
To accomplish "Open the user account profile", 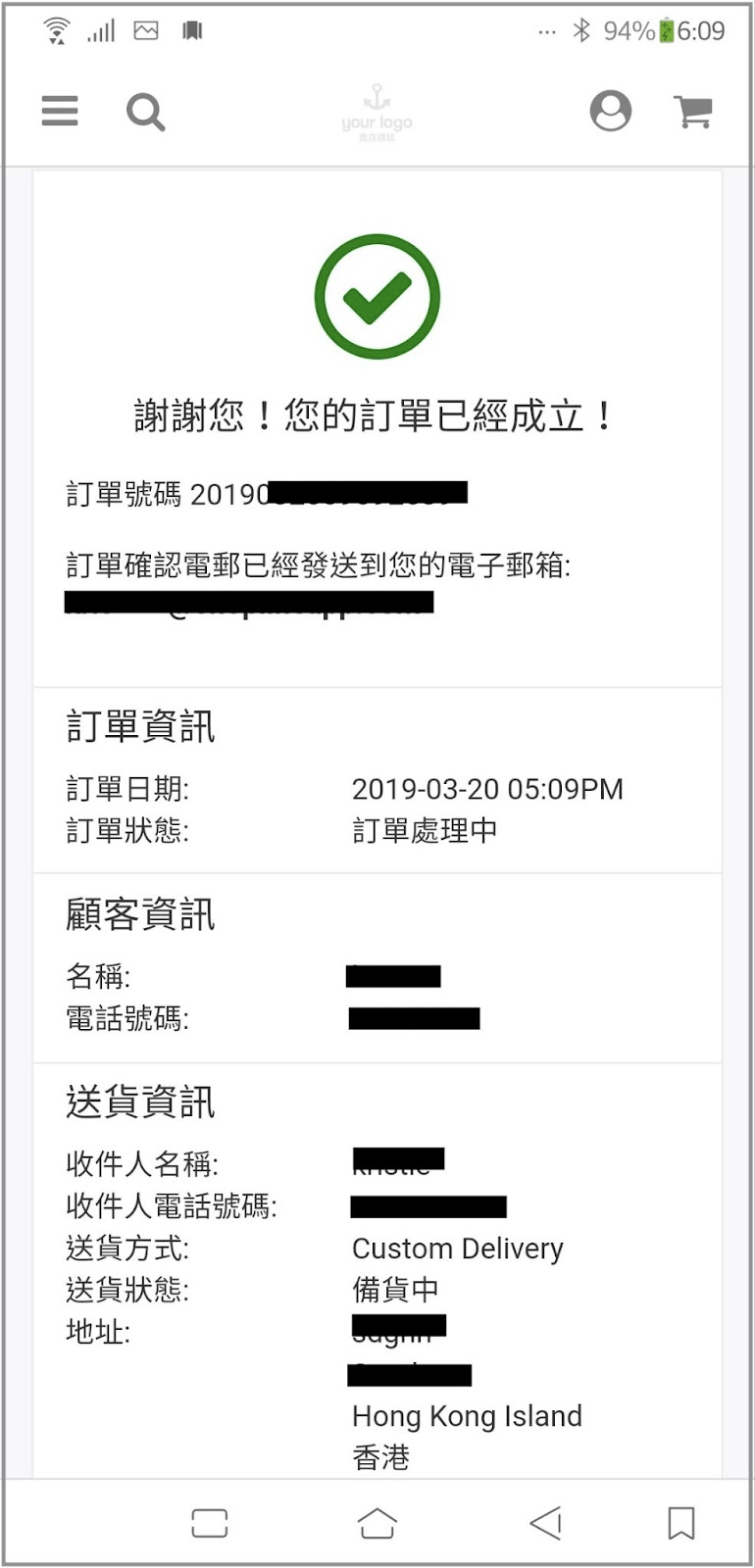I will tap(610, 111).
